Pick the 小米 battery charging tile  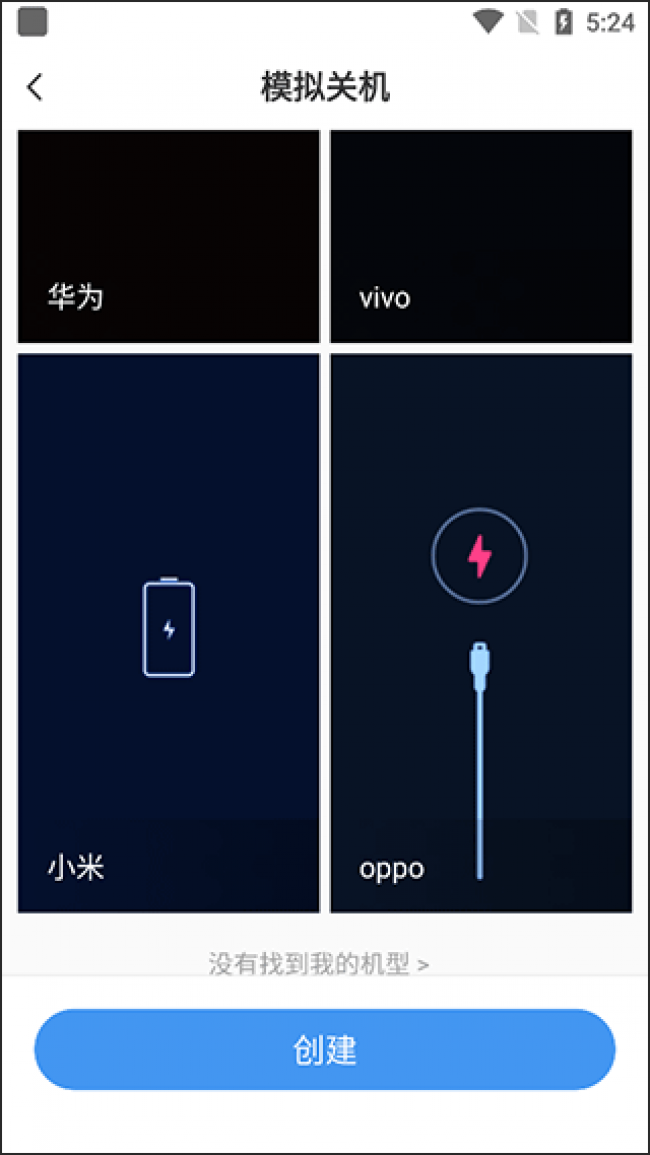168,632
